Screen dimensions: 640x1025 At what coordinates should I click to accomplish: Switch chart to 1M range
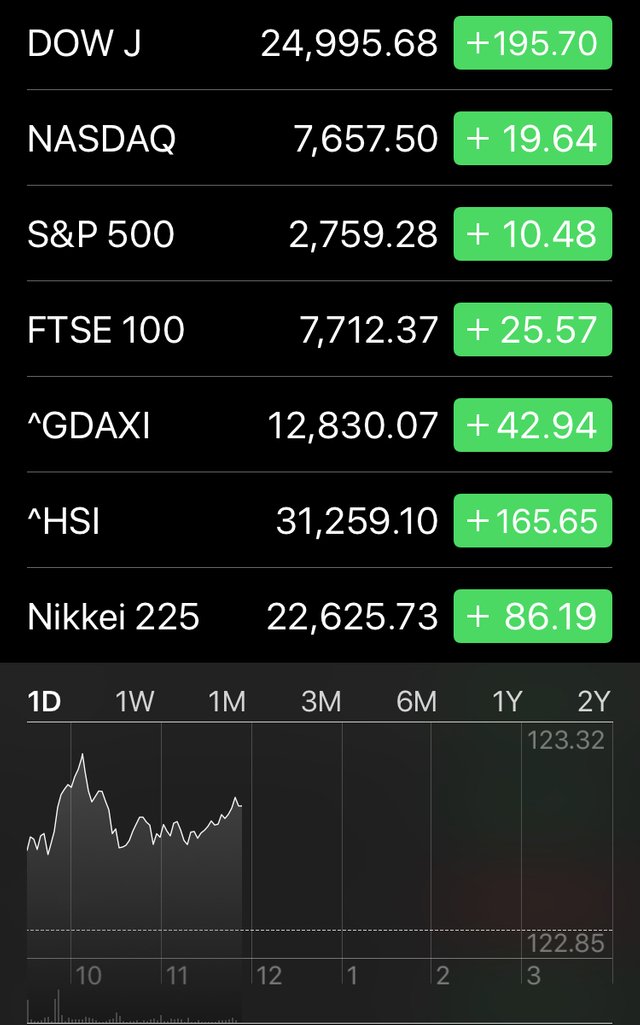pos(227,702)
